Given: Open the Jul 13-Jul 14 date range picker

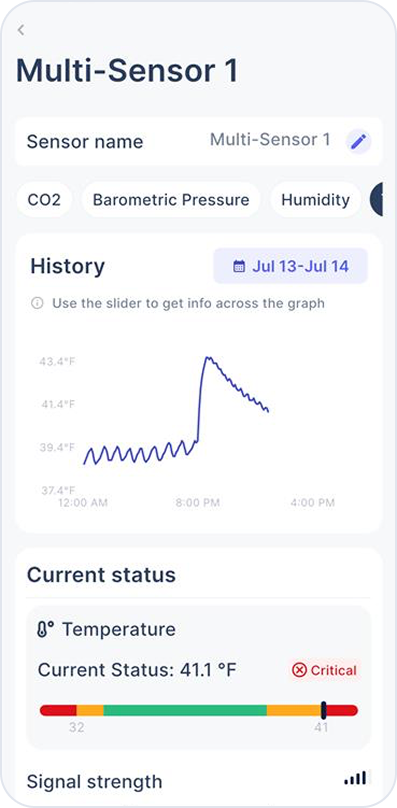Looking at the screenshot, I should coord(290,266).
